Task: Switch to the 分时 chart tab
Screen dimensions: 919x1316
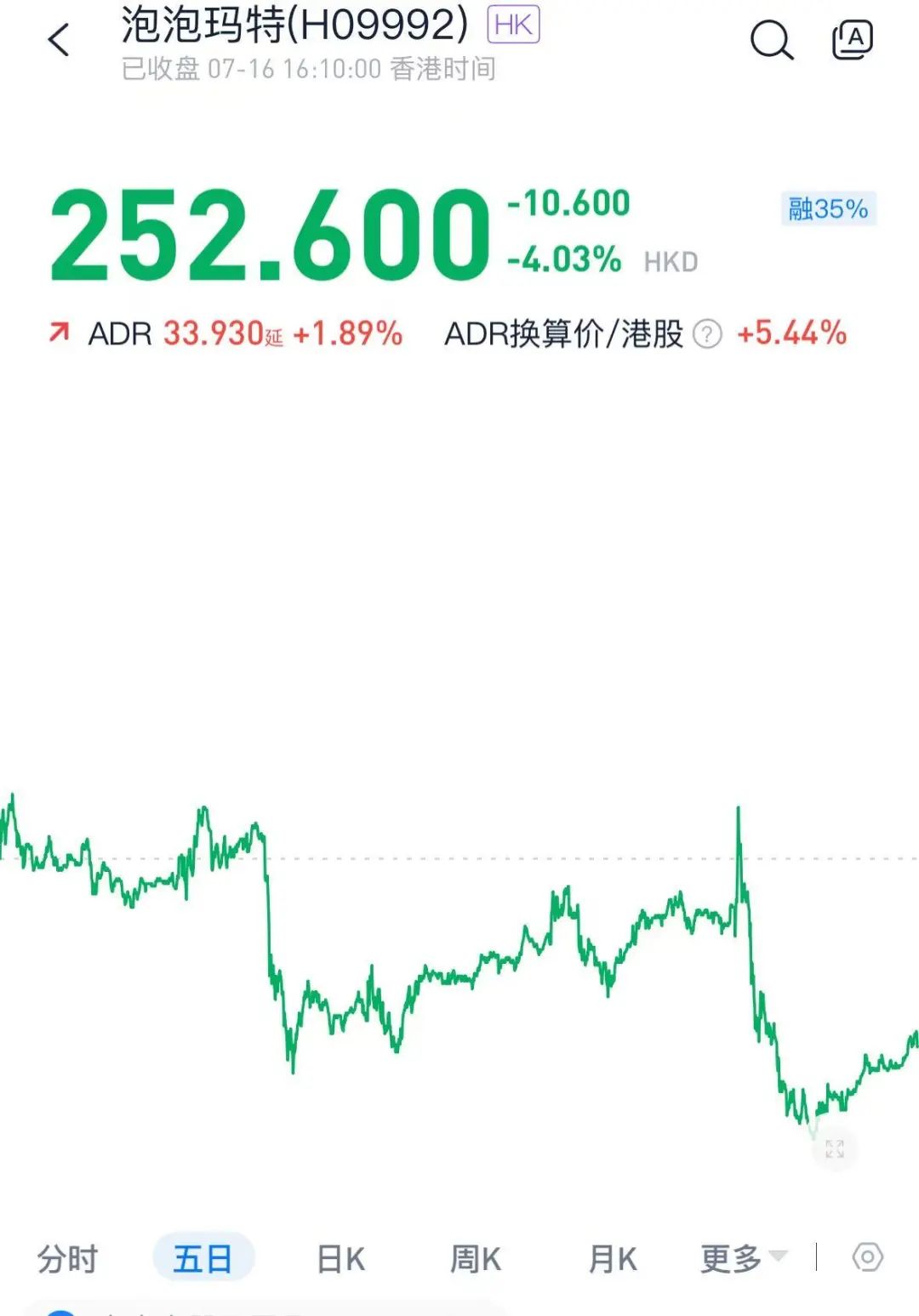Action: (67, 1258)
